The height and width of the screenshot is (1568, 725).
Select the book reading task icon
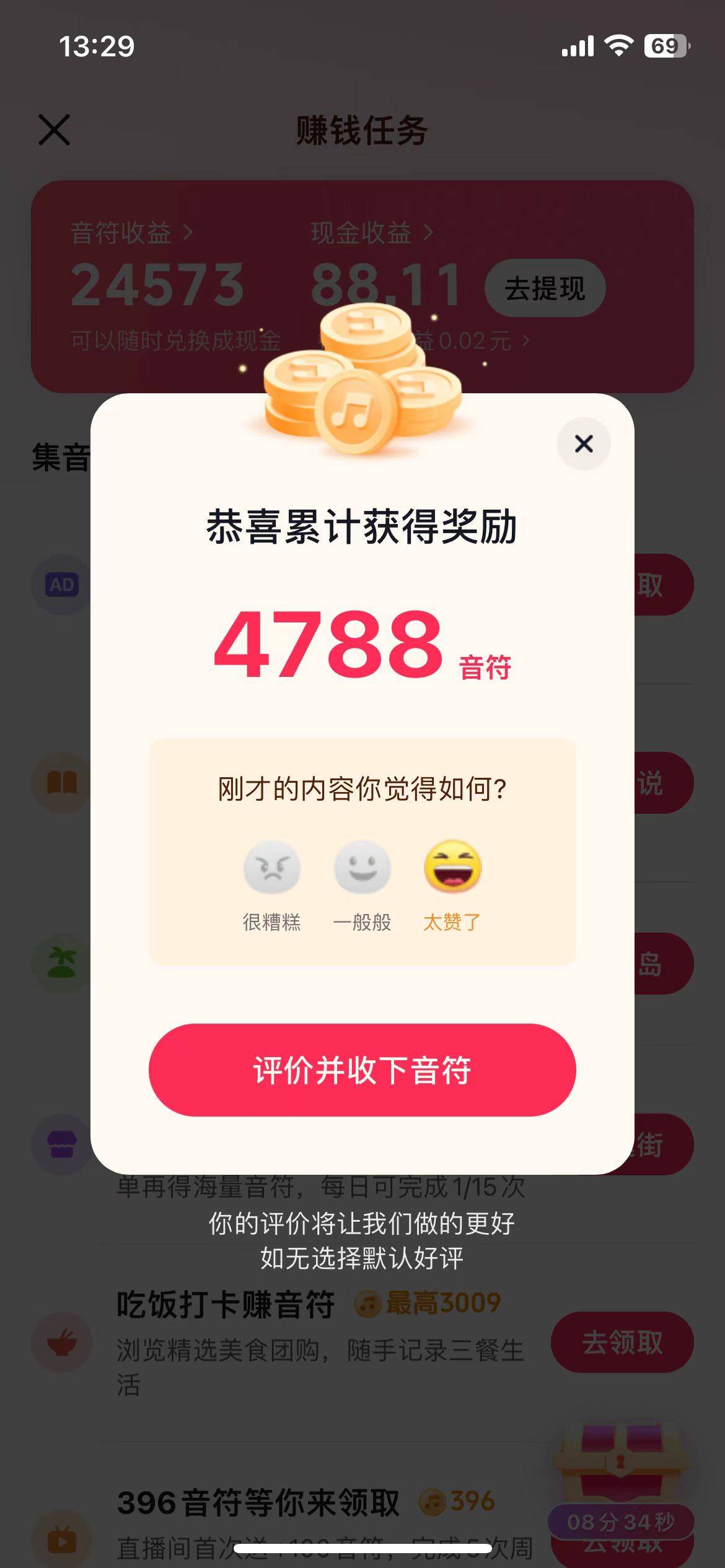coord(62,782)
